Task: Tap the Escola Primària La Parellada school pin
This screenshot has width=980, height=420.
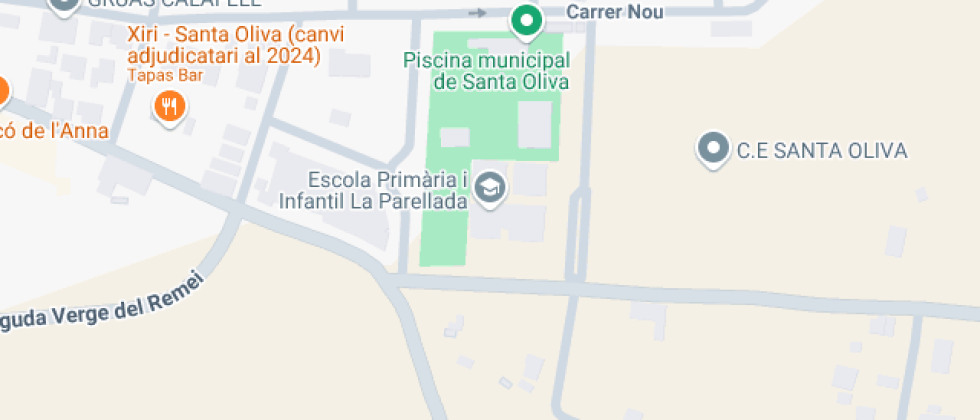Action: [x=490, y=189]
